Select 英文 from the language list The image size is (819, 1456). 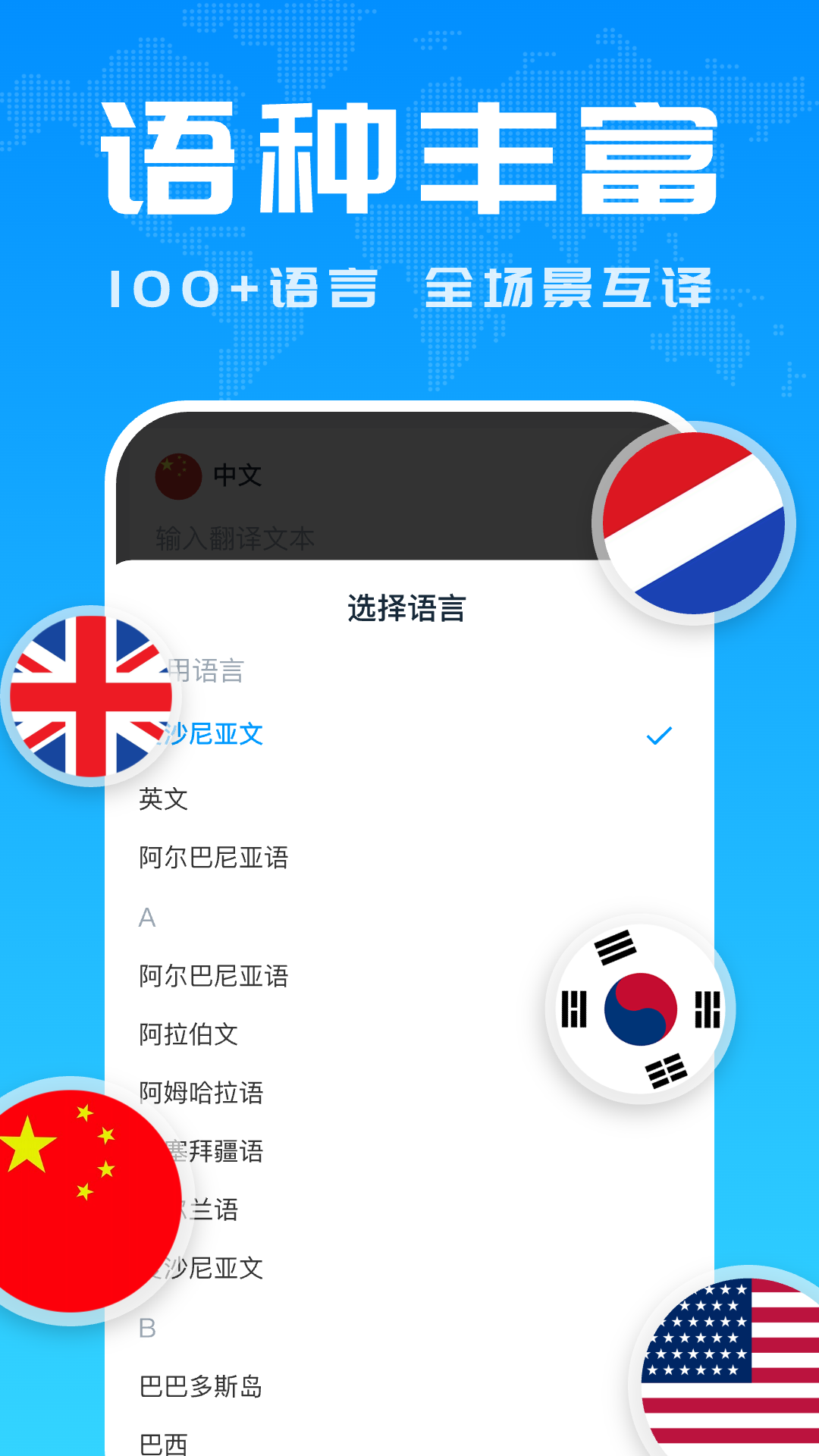coord(163,798)
